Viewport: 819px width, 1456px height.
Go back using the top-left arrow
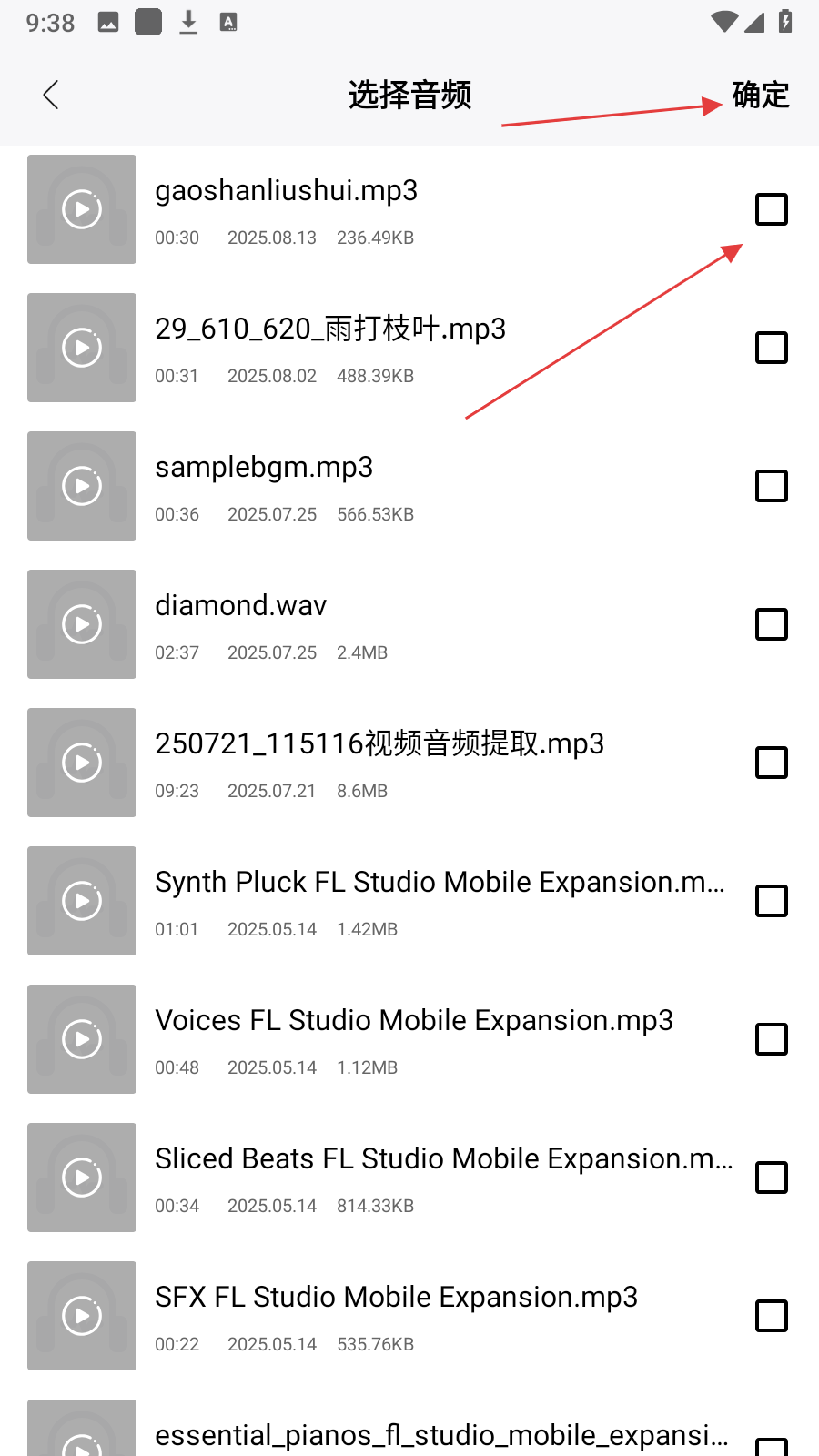point(51,95)
